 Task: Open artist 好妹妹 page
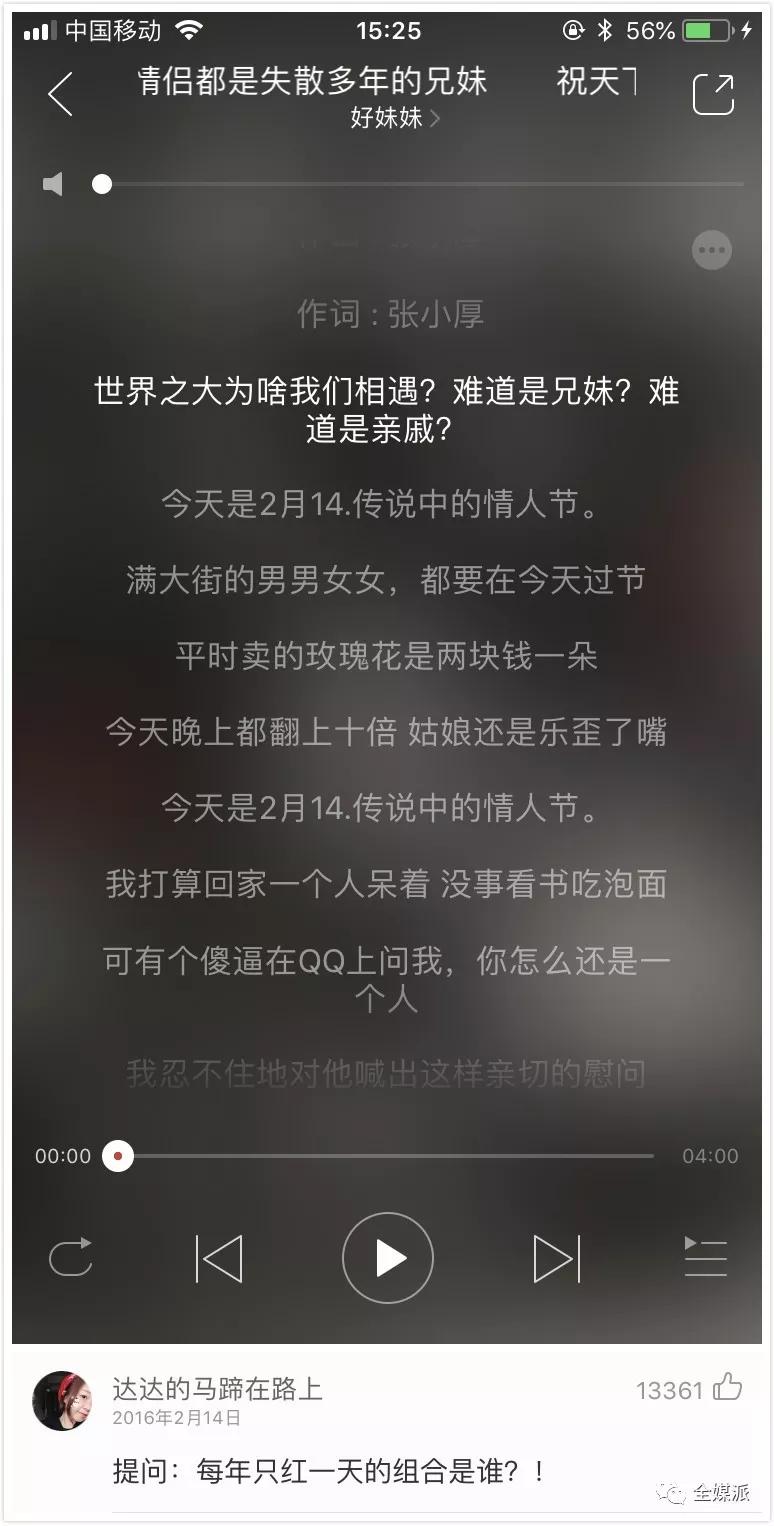[x=395, y=118]
